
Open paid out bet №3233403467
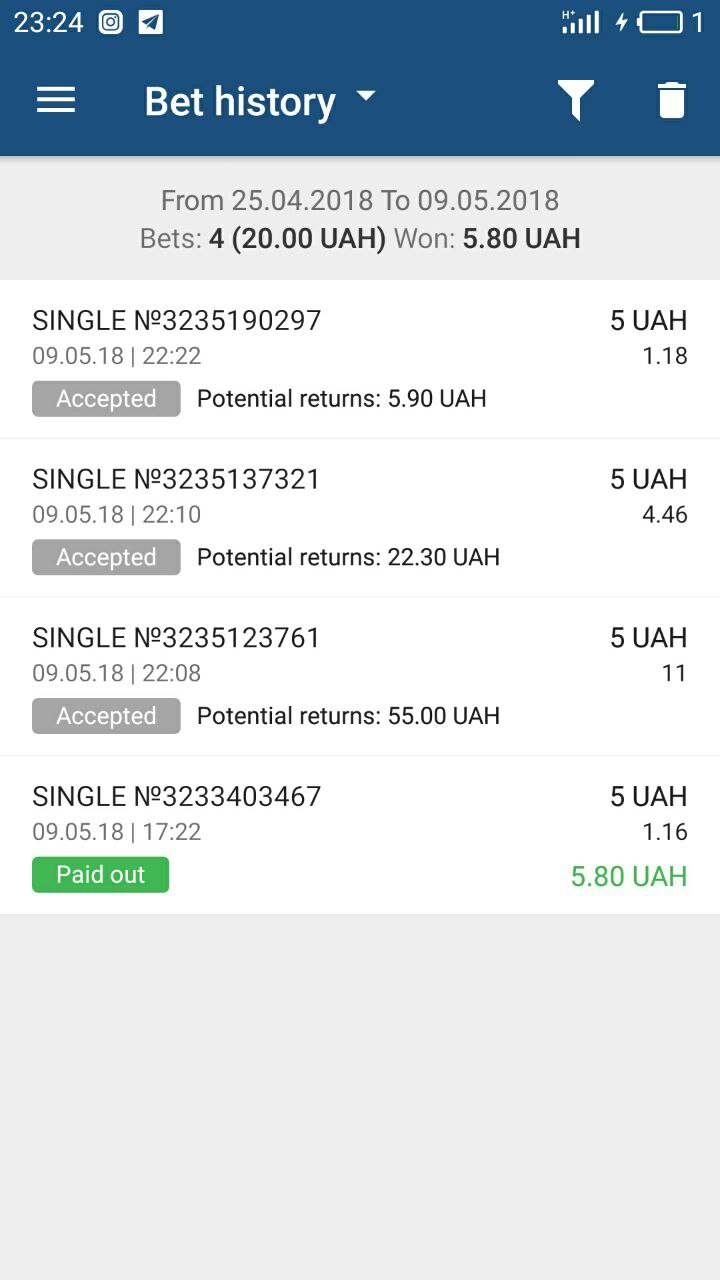click(360, 835)
